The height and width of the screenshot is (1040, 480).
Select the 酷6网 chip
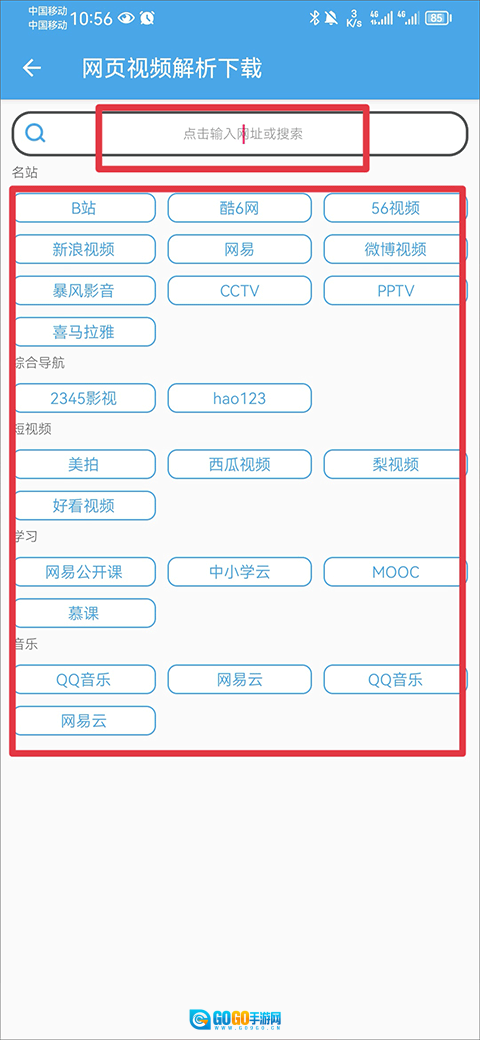point(239,208)
